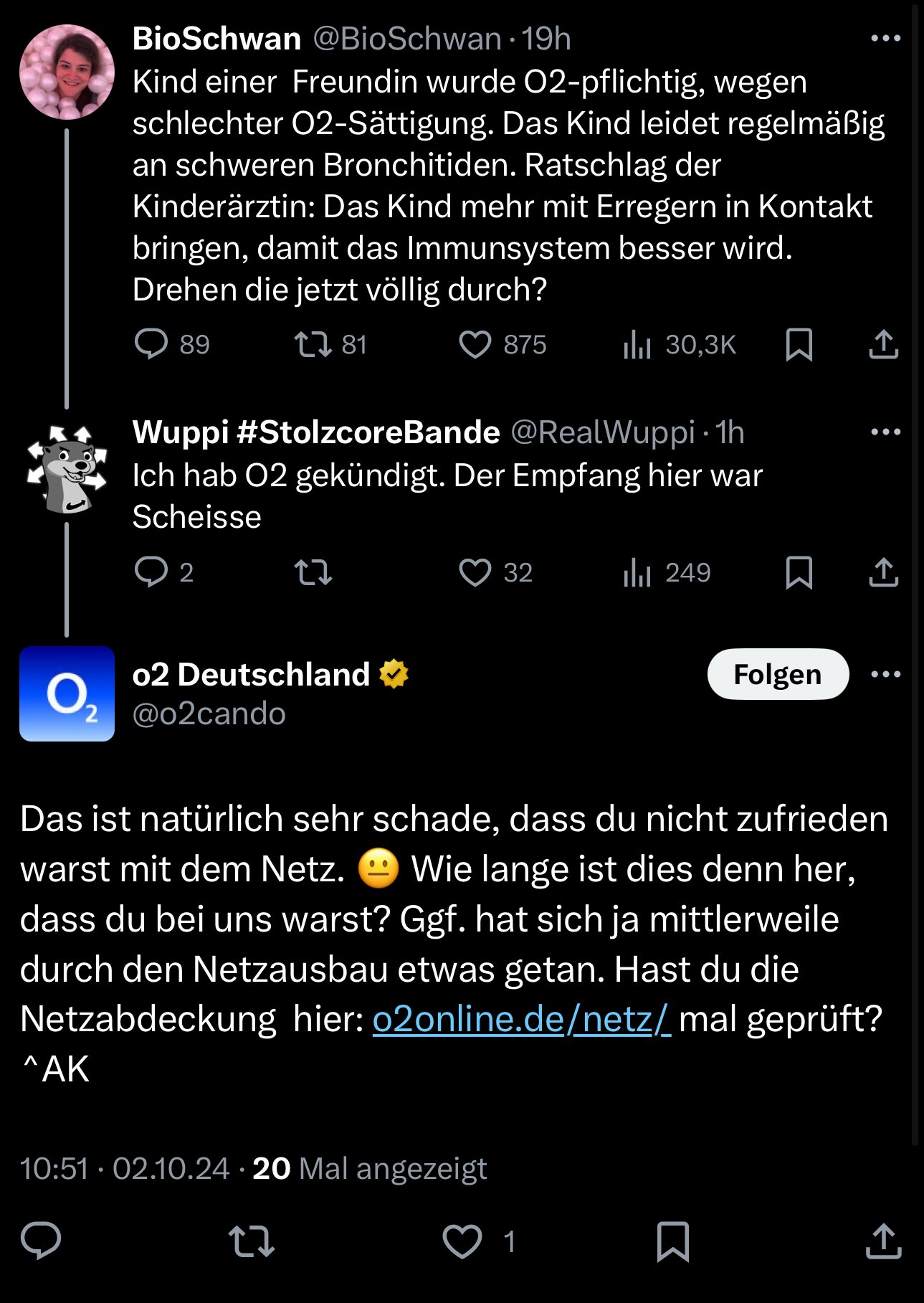The image size is (924, 1303).
Task: Open BioSchwan's profile picture
Action: [x=67, y=72]
